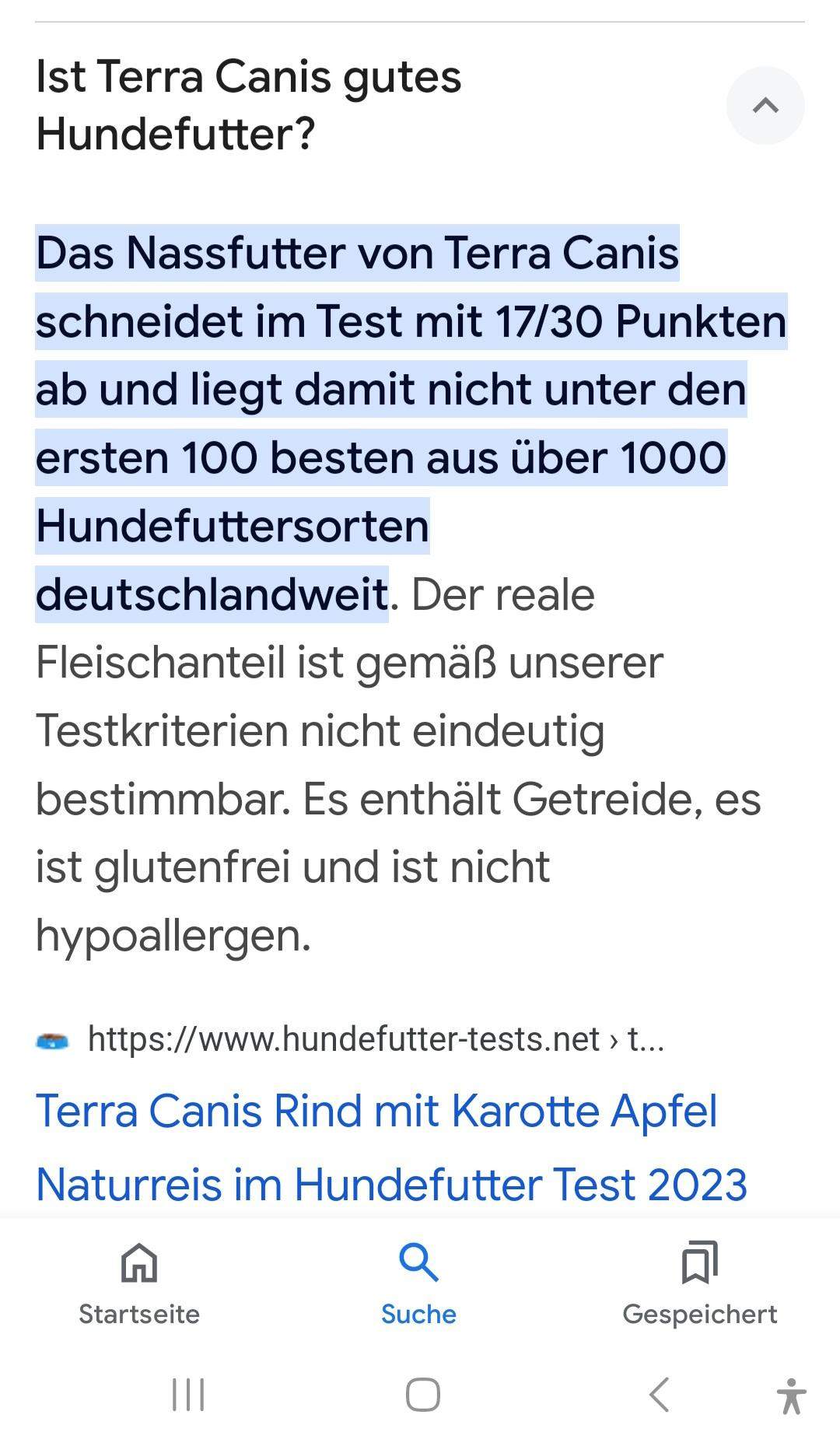
Task: Open the Terra Canis Rind Hundefutter Test link
Action: click(391, 1147)
